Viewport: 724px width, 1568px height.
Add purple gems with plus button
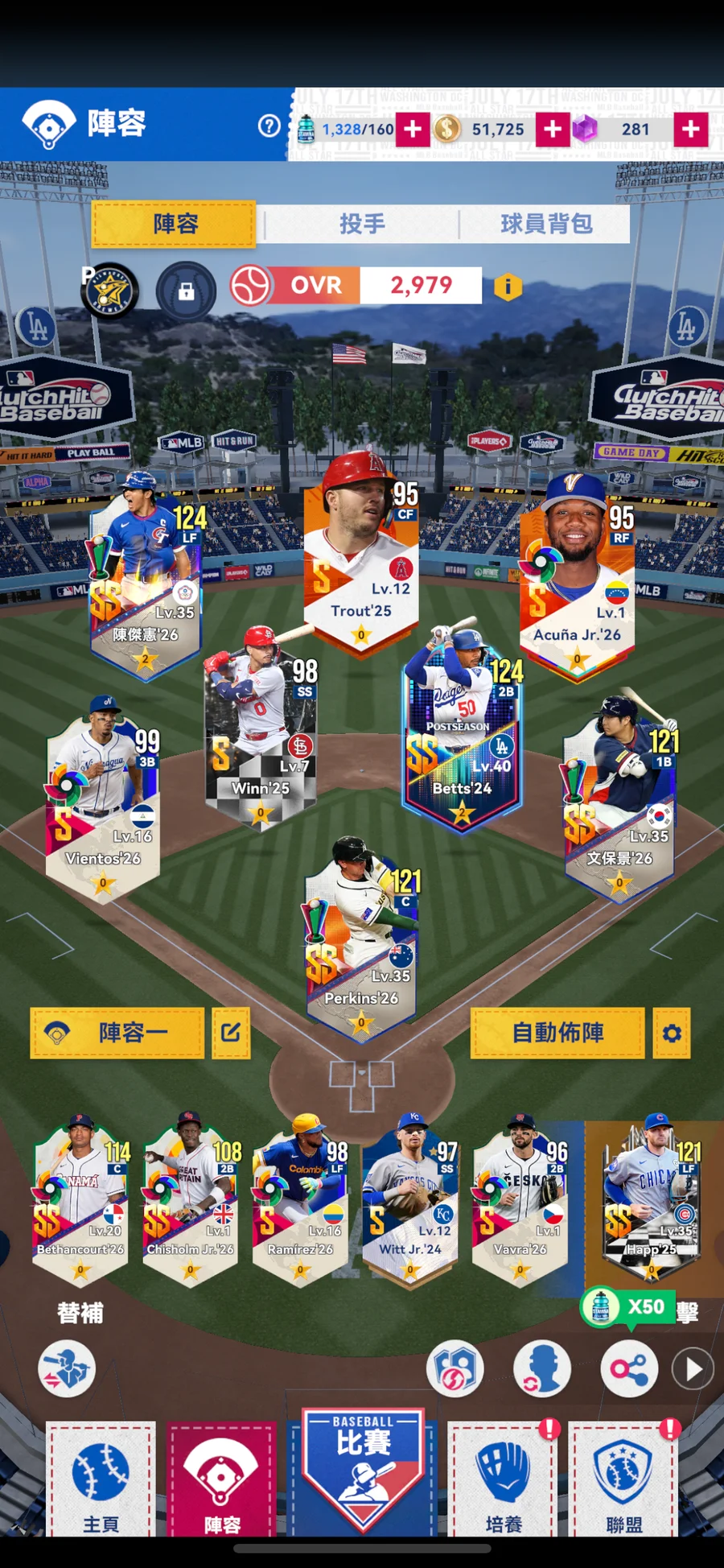(x=691, y=129)
